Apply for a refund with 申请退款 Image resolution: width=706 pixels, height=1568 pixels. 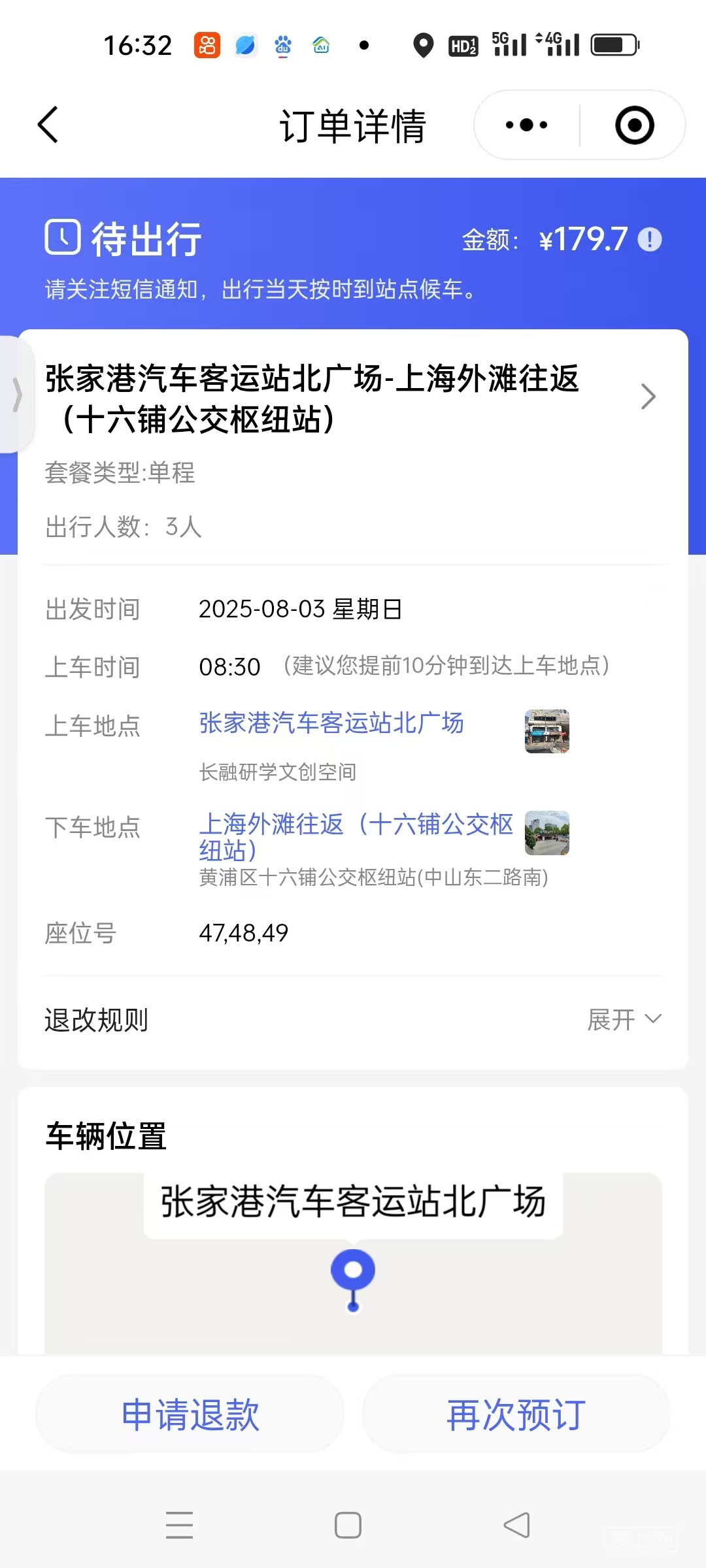pos(190,1414)
